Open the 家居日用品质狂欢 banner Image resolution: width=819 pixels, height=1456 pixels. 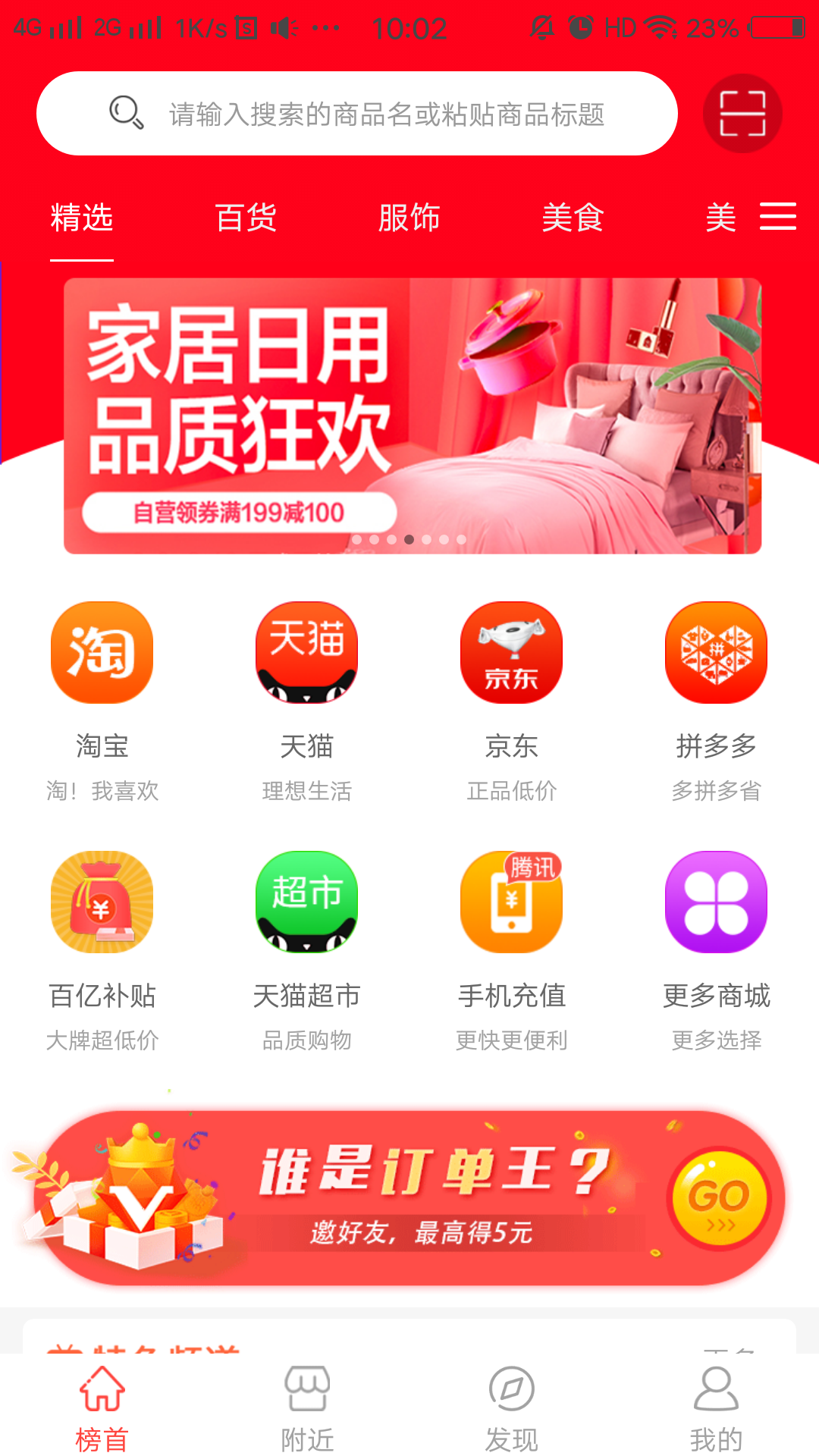coord(413,416)
